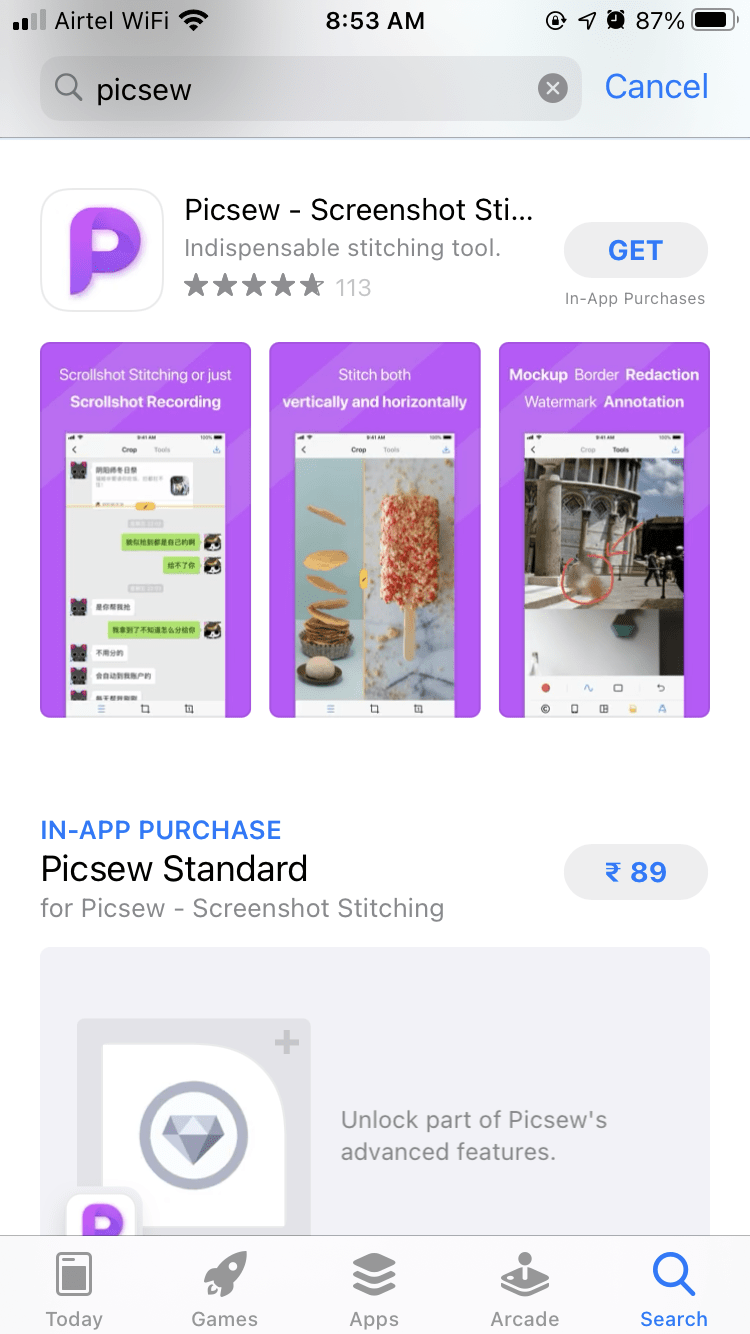The width and height of the screenshot is (750, 1334).
Task: Switch to the Today tab
Action: click(x=74, y=1289)
